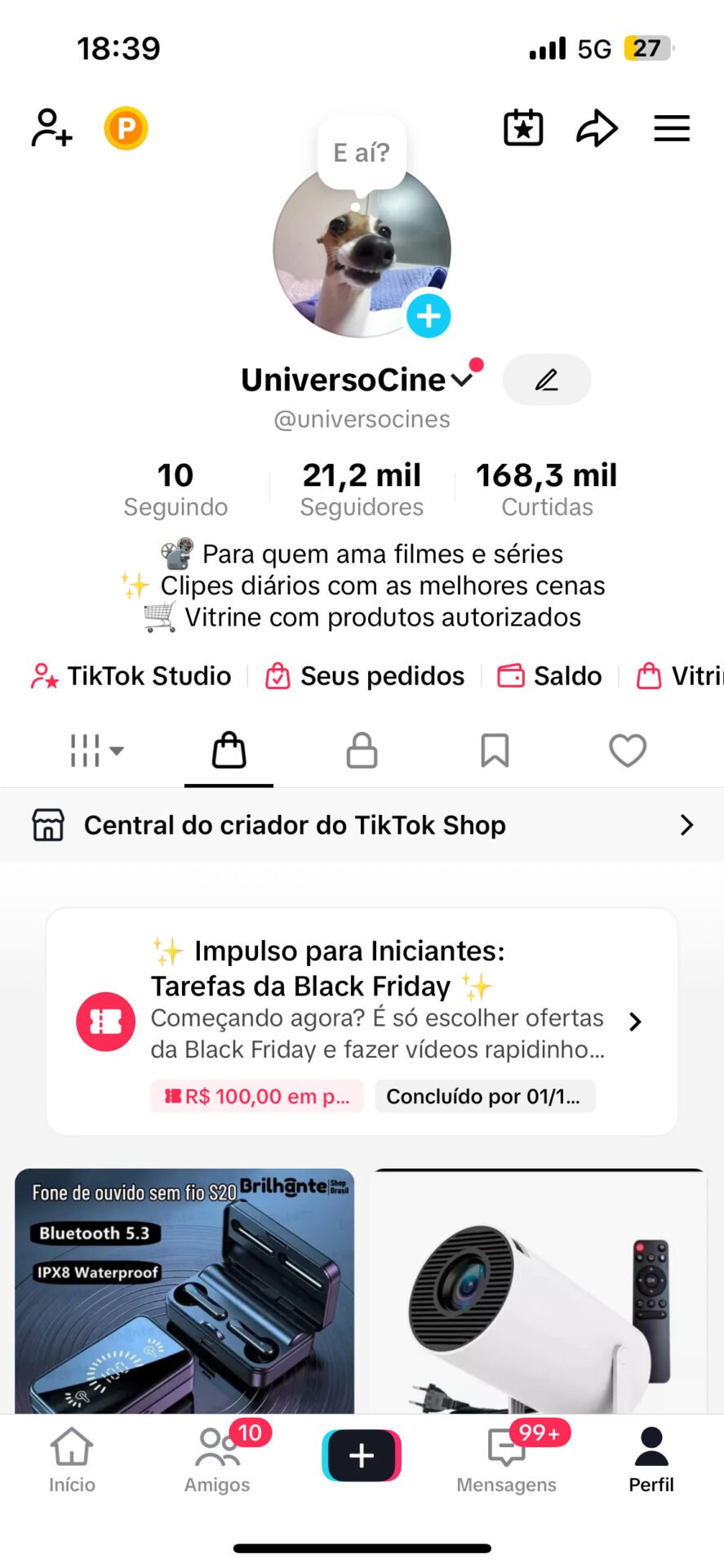The image size is (724, 1568).
Task: Share the profile via the arrow icon
Action: 597,127
